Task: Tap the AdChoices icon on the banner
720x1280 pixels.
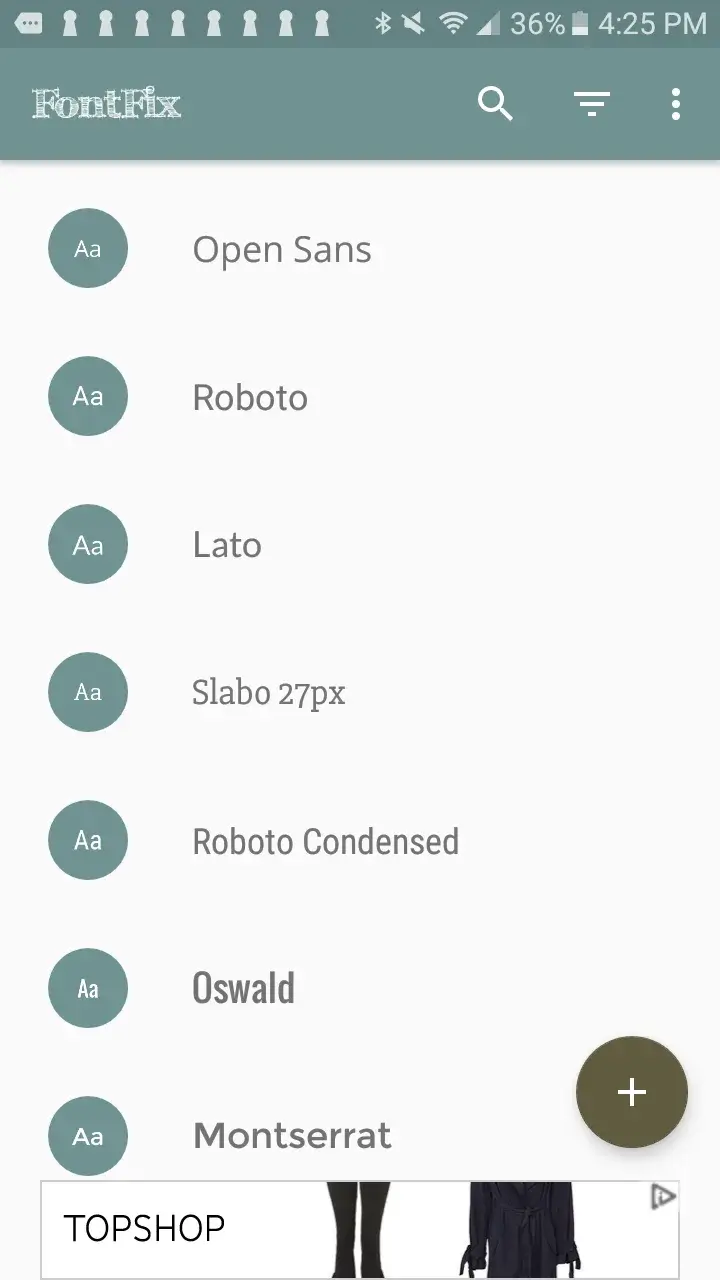Action: pos(663,1196)
